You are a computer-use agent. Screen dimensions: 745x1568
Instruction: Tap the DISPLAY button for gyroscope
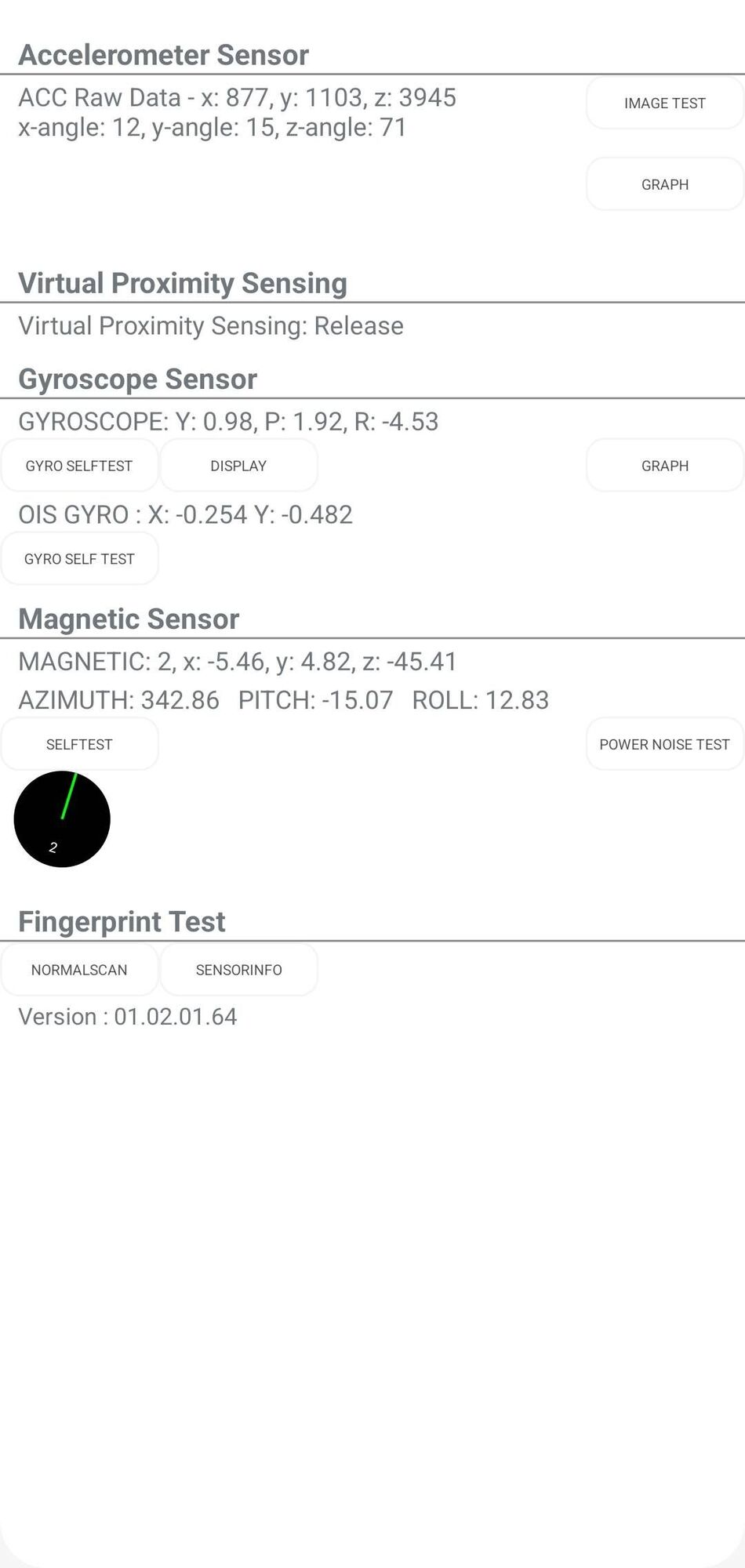tap(238, 466)
